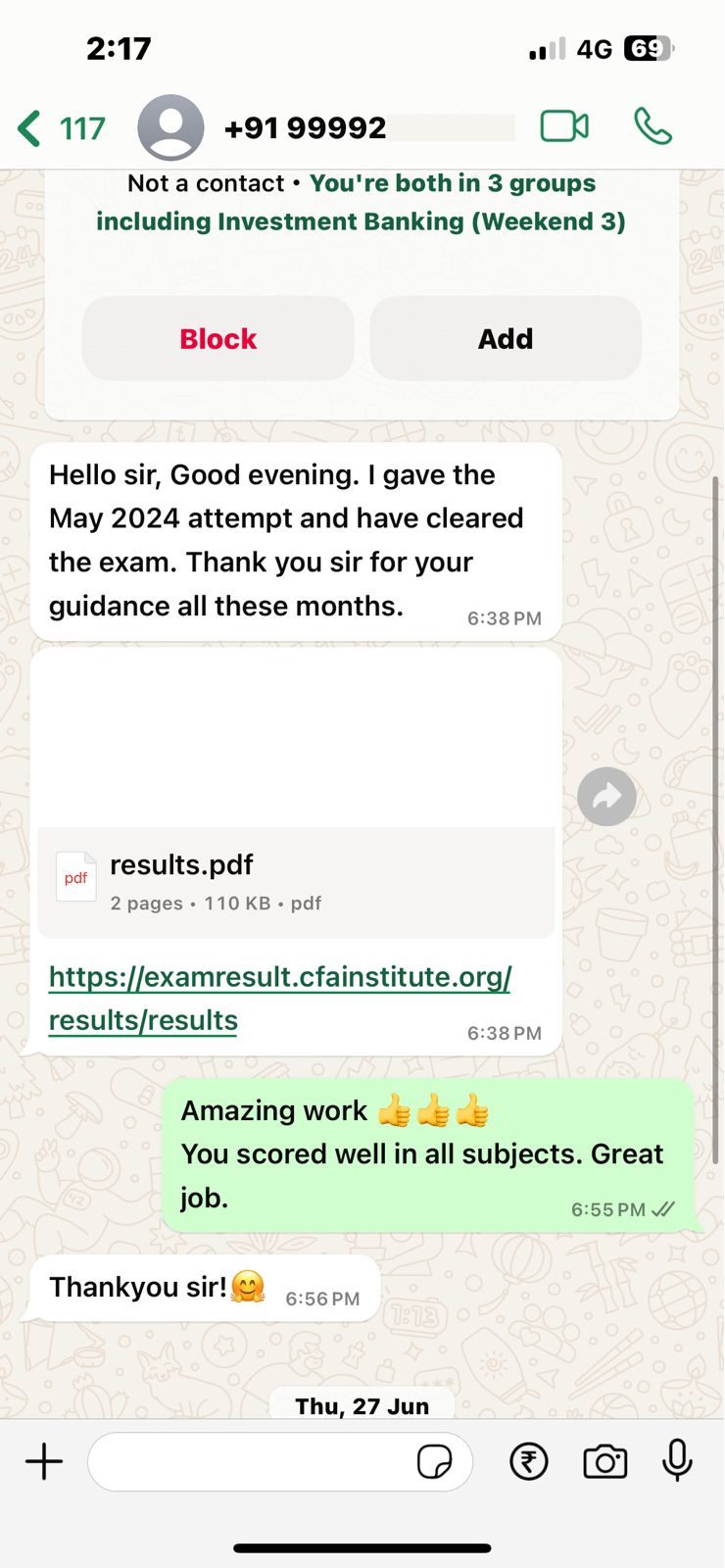Record a voice message

(677, 1462)
